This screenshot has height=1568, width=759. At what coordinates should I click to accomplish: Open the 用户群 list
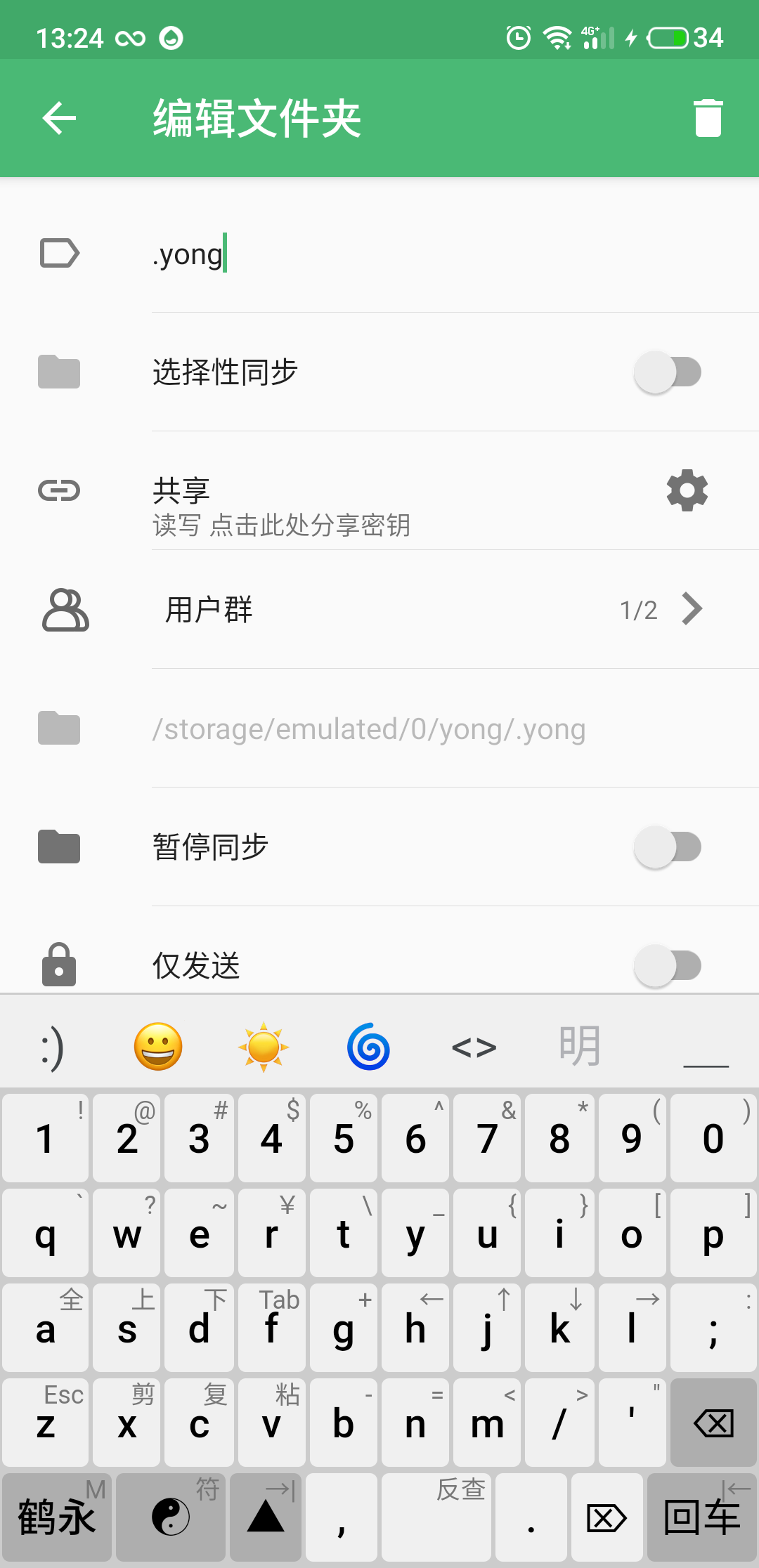click(x=379, y=610)
